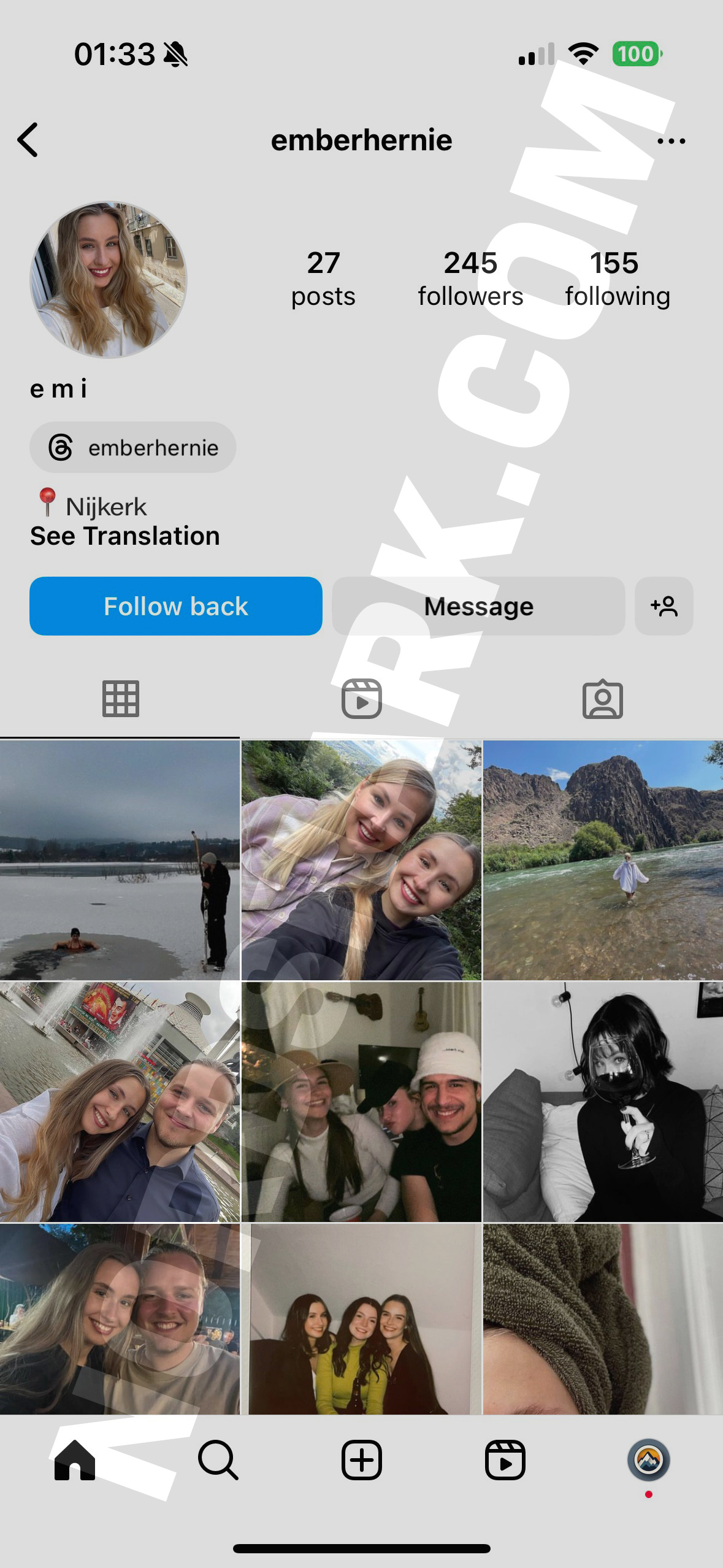The width and height of the screenshot is (723, 1568).
Task: Open the 155 following list
Action: [x=617, y=279]
